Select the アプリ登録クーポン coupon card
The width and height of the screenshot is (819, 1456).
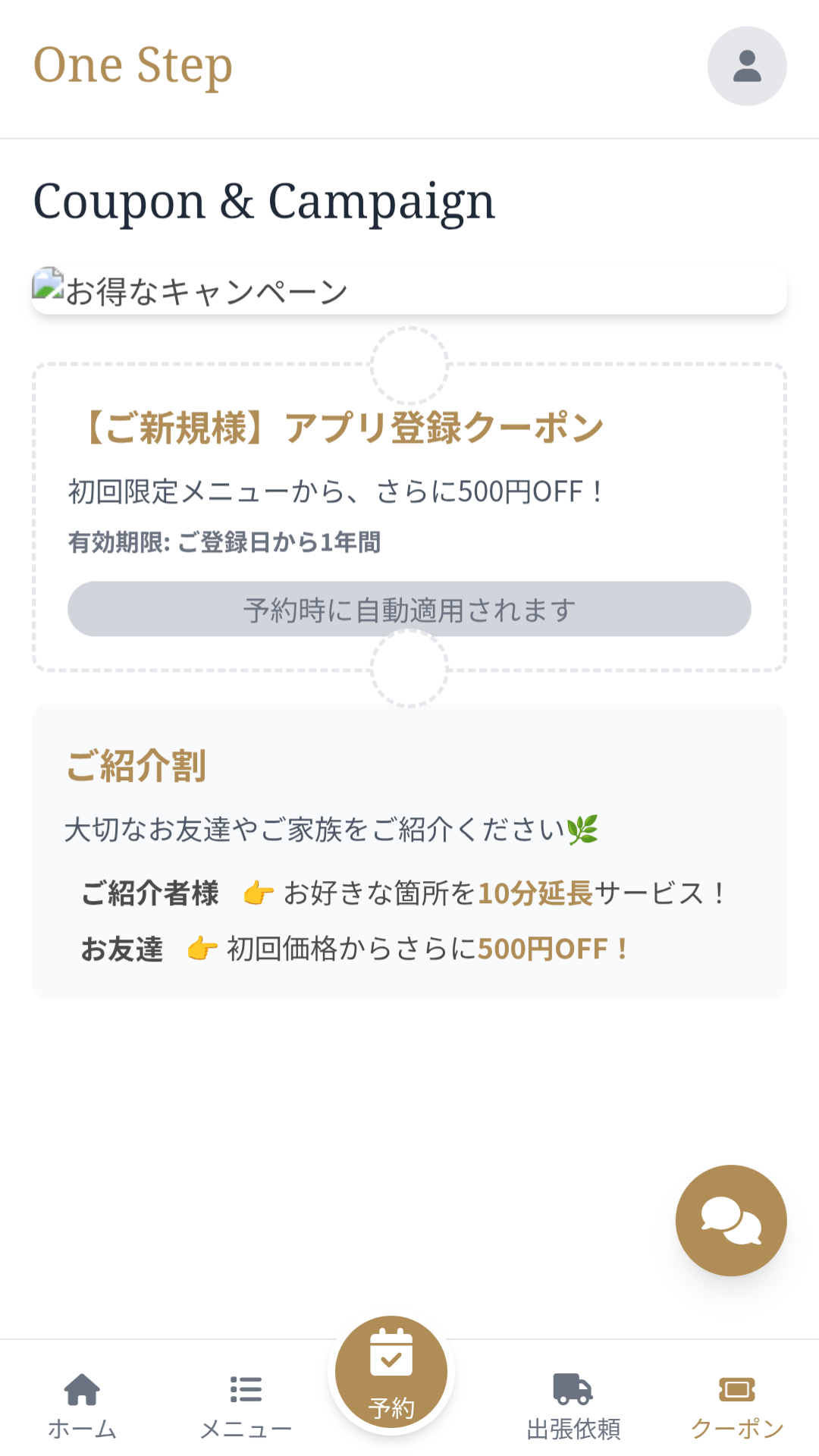pyautogui.click(x=409, y=516)
